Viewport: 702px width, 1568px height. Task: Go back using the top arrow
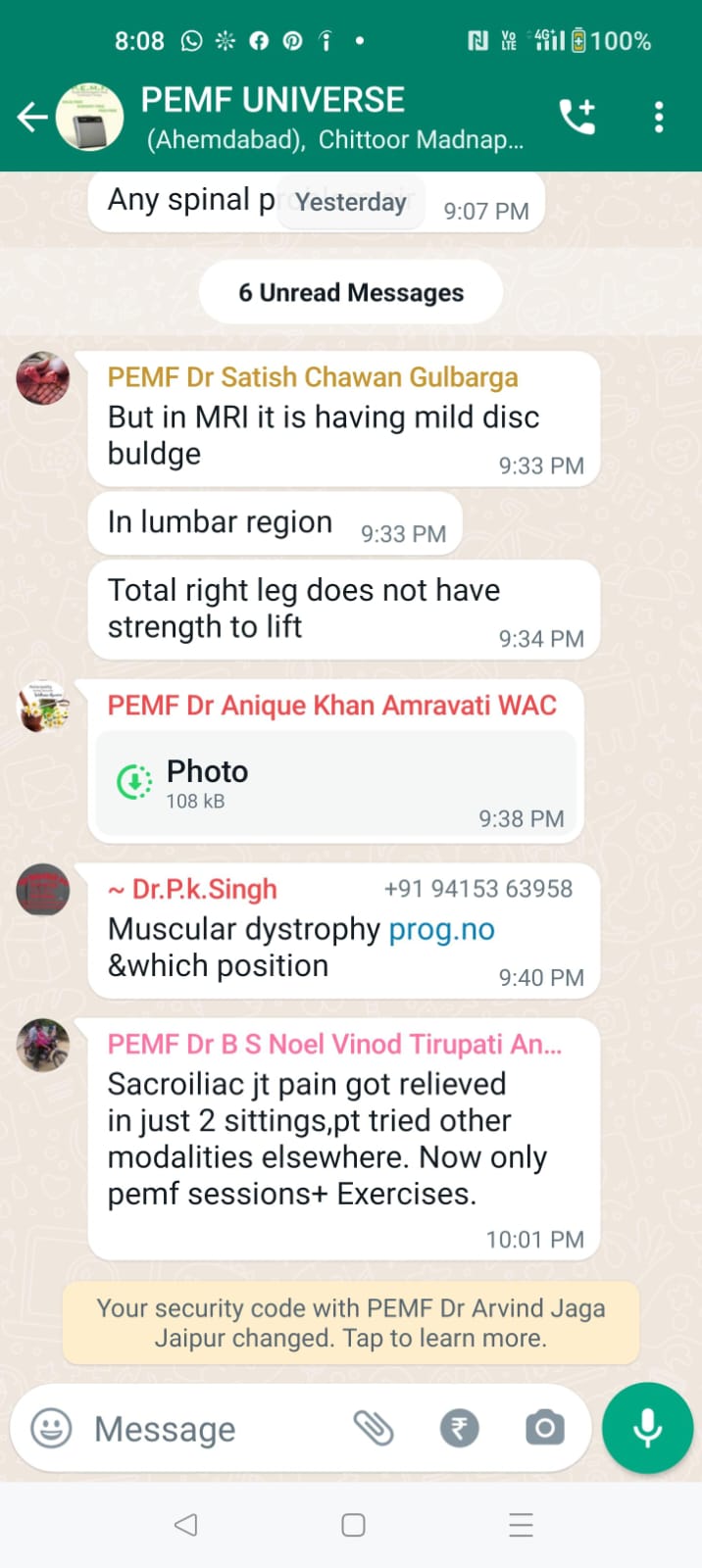[32, 118]
